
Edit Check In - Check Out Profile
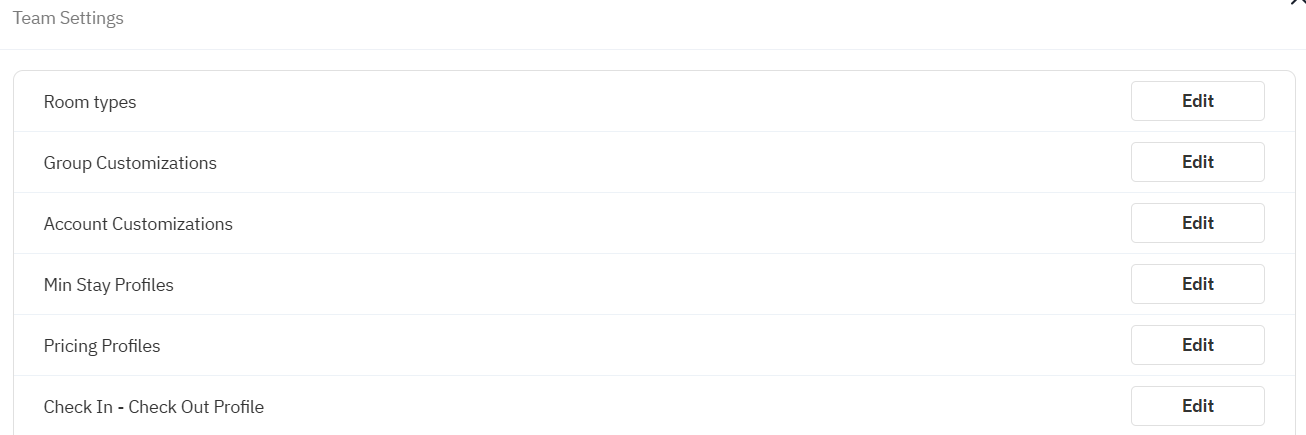click(1197, 406)
